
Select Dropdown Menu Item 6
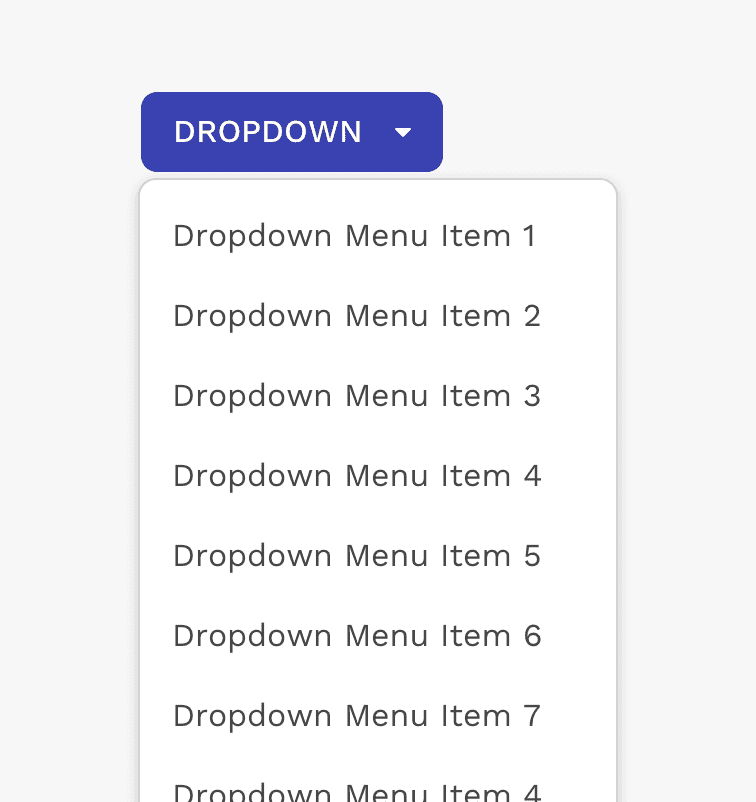[x=357, y=636]
